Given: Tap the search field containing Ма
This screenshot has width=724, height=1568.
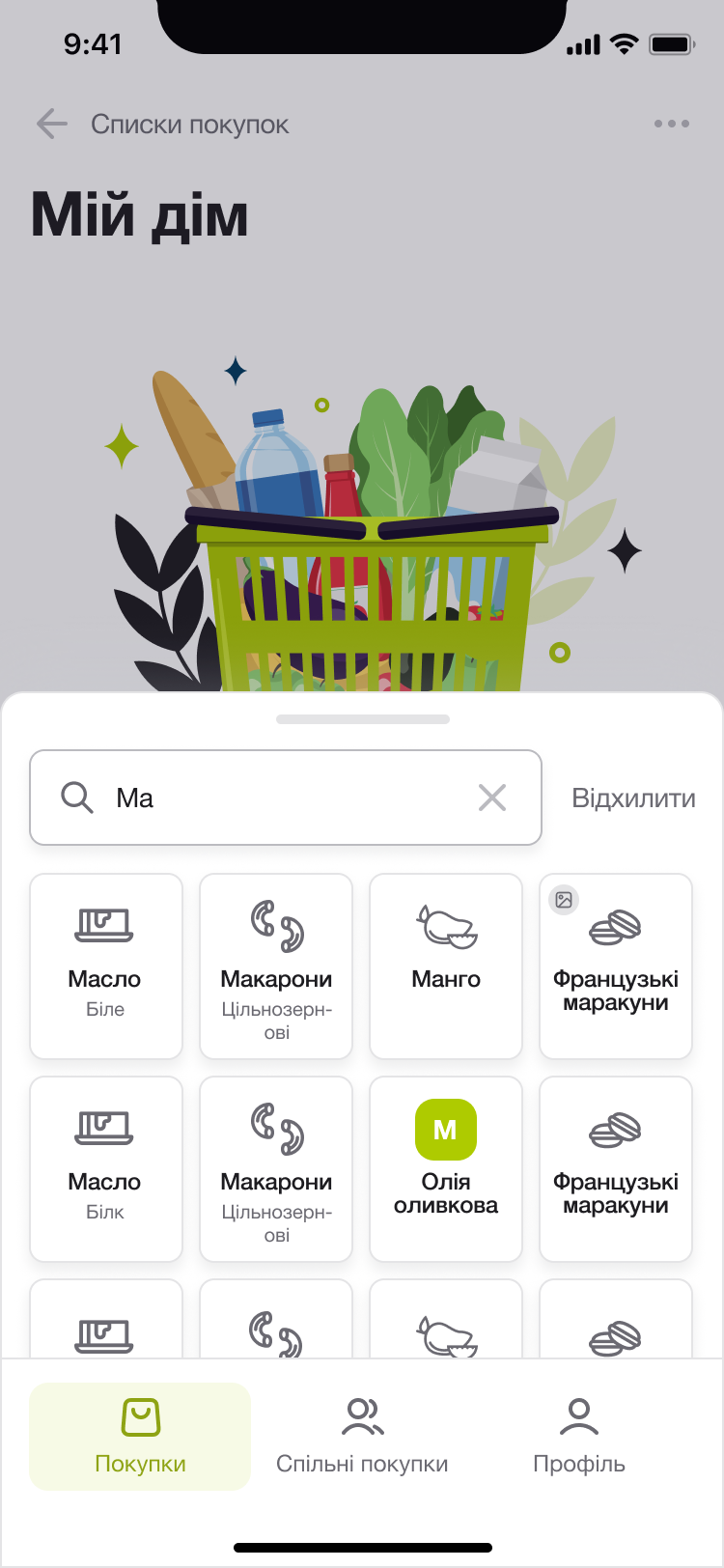Looking at the screenshot, I should 286,798.
